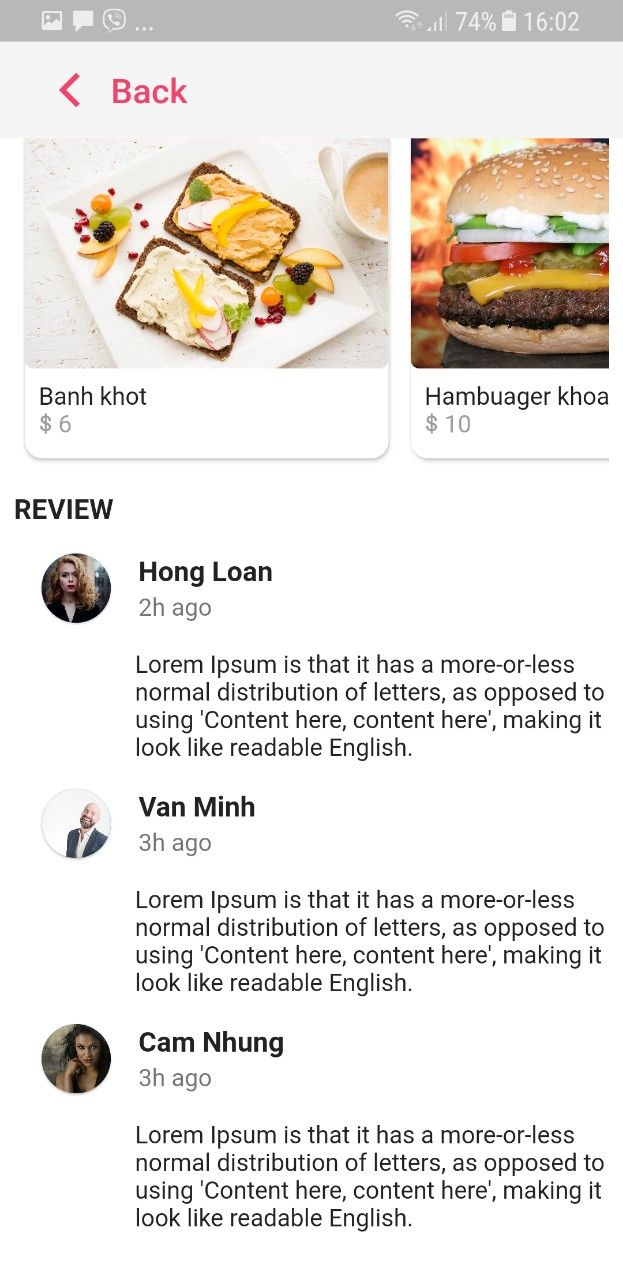The width and height of the screenshot is (623, 1280).
Task: Go back using the Back button
Action: tap(123, 91)
